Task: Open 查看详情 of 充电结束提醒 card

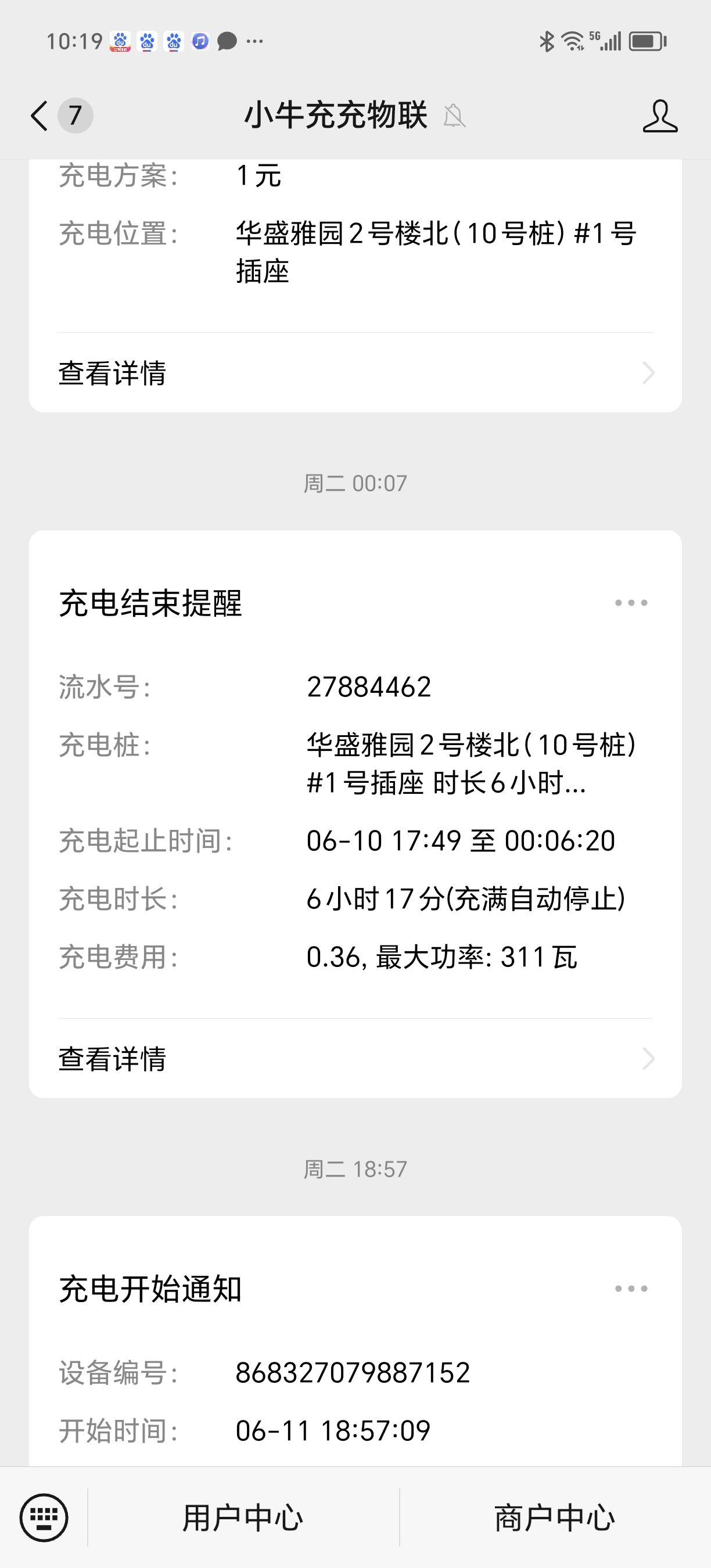Action: 355,1059
